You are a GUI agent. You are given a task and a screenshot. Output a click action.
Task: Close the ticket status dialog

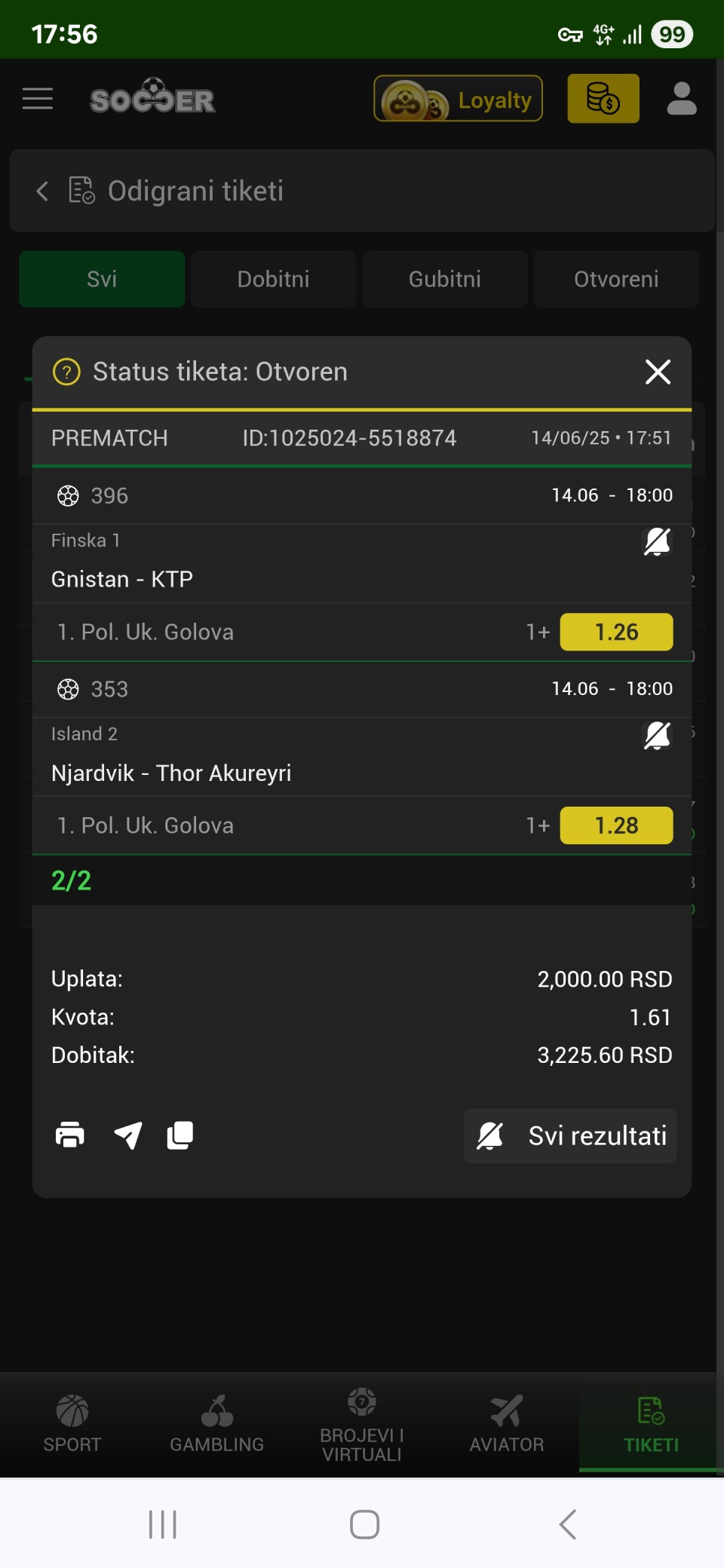pyautogui.click(x=658, y=372)
